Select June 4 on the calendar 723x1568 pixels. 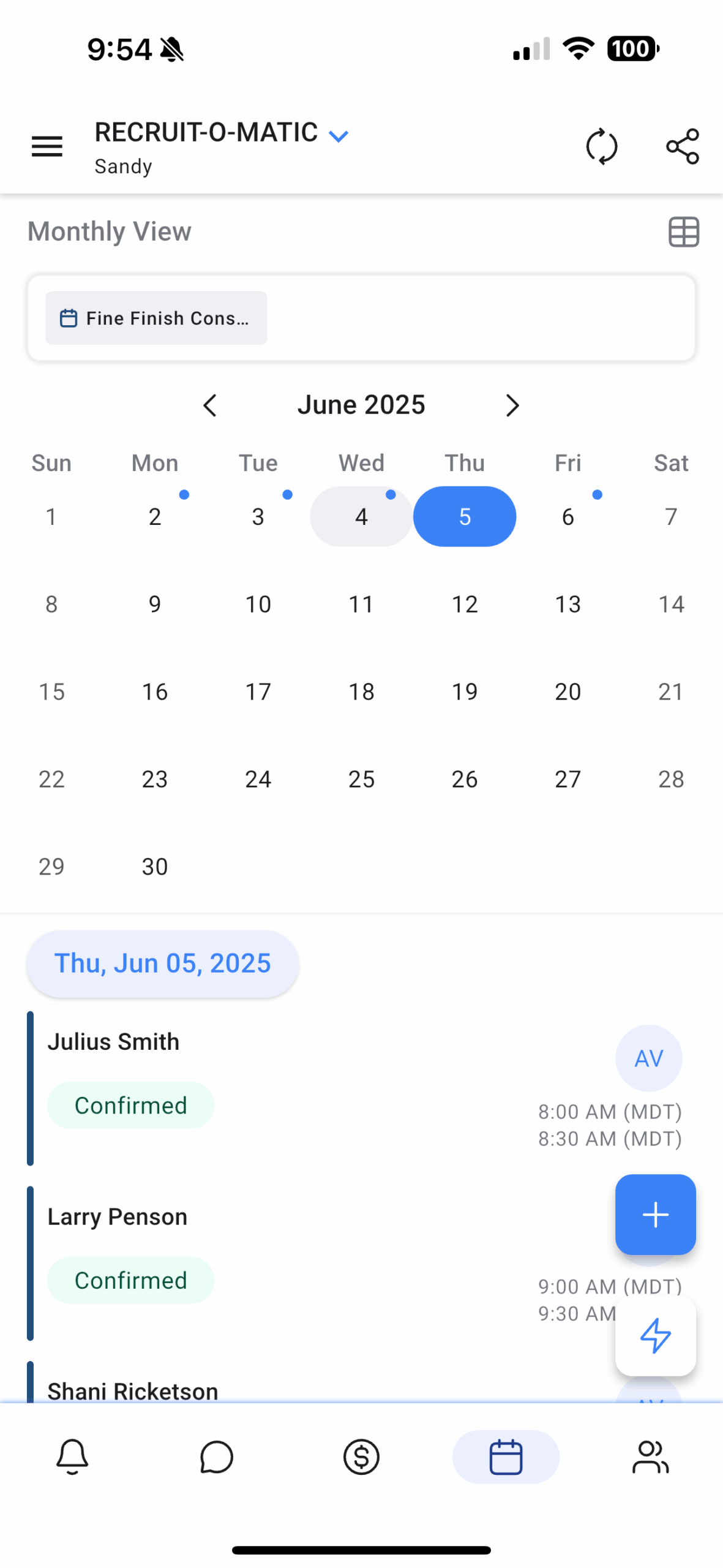(361, 516)
